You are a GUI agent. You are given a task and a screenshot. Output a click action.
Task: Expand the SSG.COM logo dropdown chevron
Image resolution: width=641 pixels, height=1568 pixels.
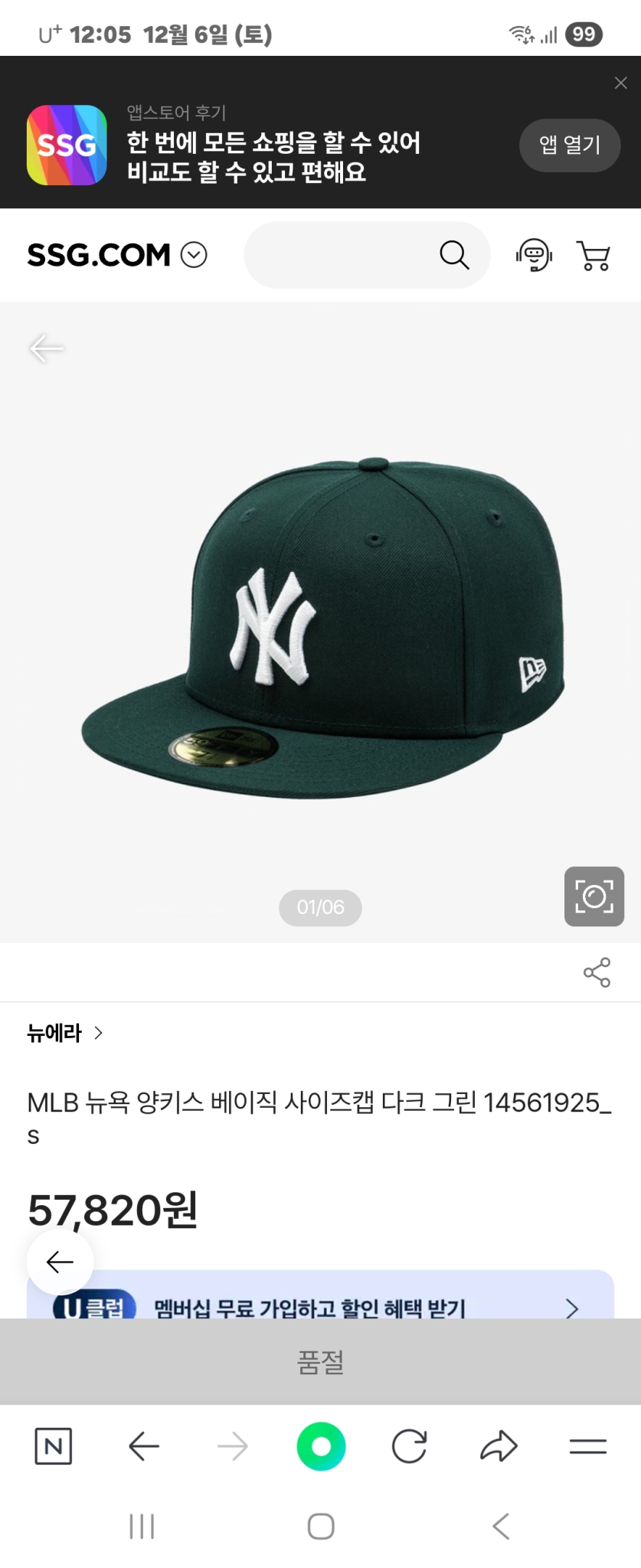pos(195,255)
